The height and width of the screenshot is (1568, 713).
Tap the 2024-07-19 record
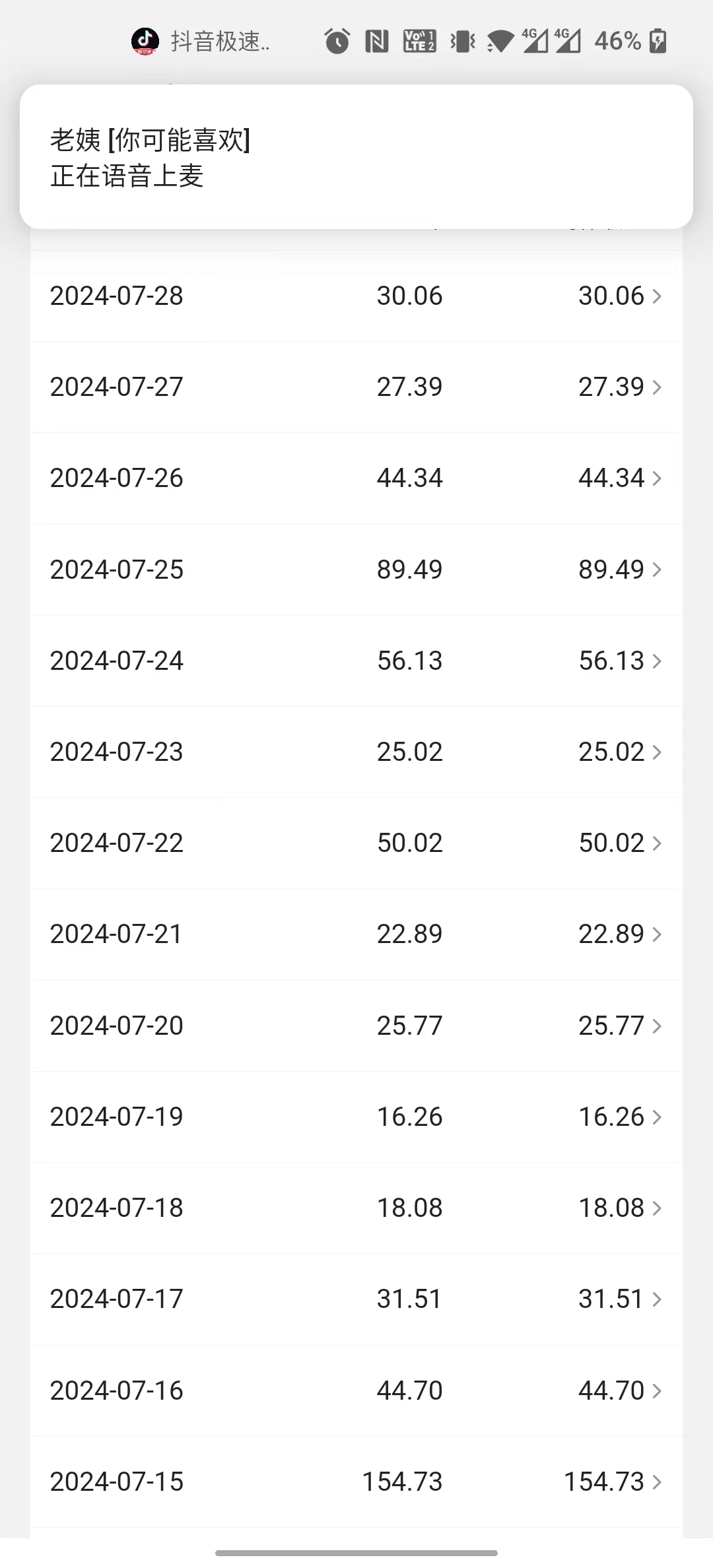click(x=356, y=1117)
